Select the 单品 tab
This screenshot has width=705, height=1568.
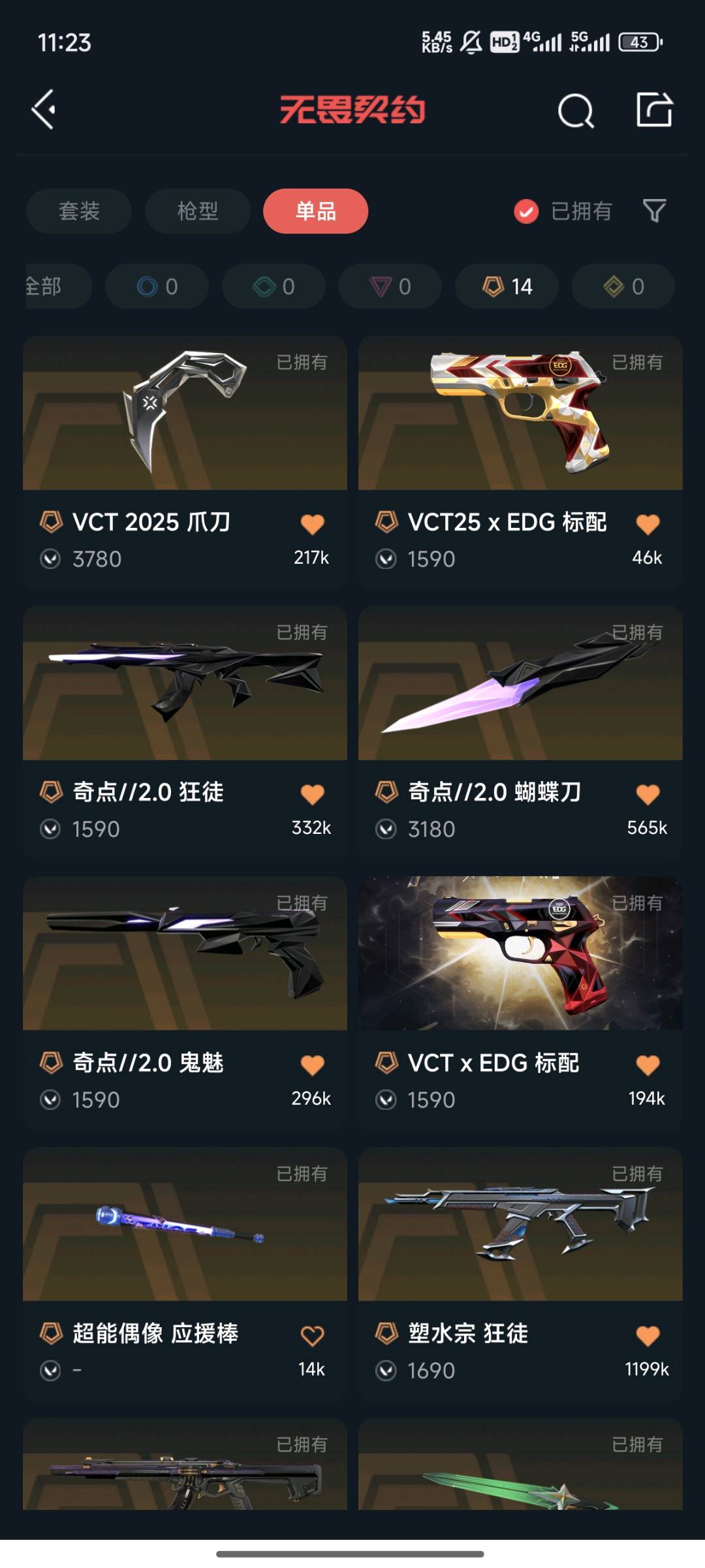[x=315, y=211]
